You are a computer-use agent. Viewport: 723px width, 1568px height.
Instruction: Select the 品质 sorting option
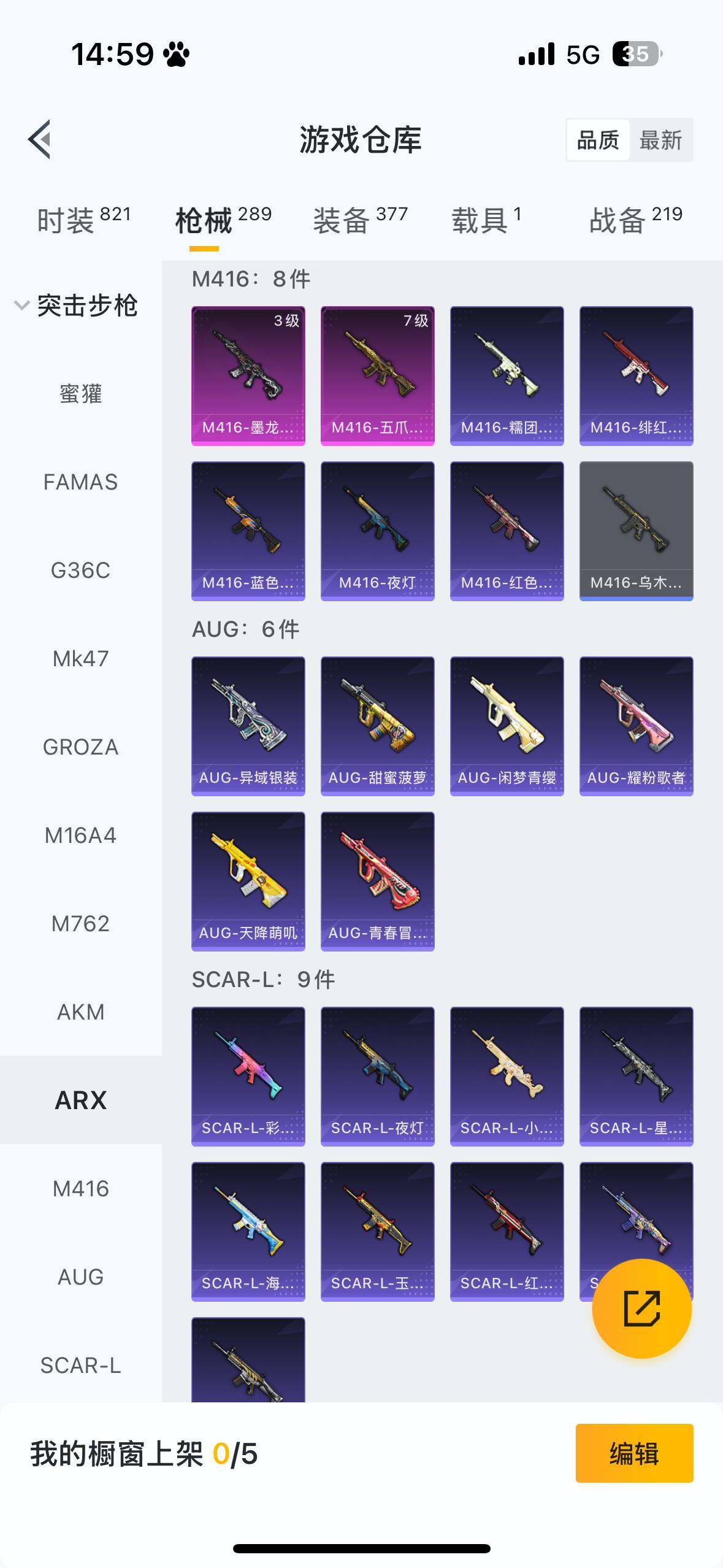tap(598, 140)
